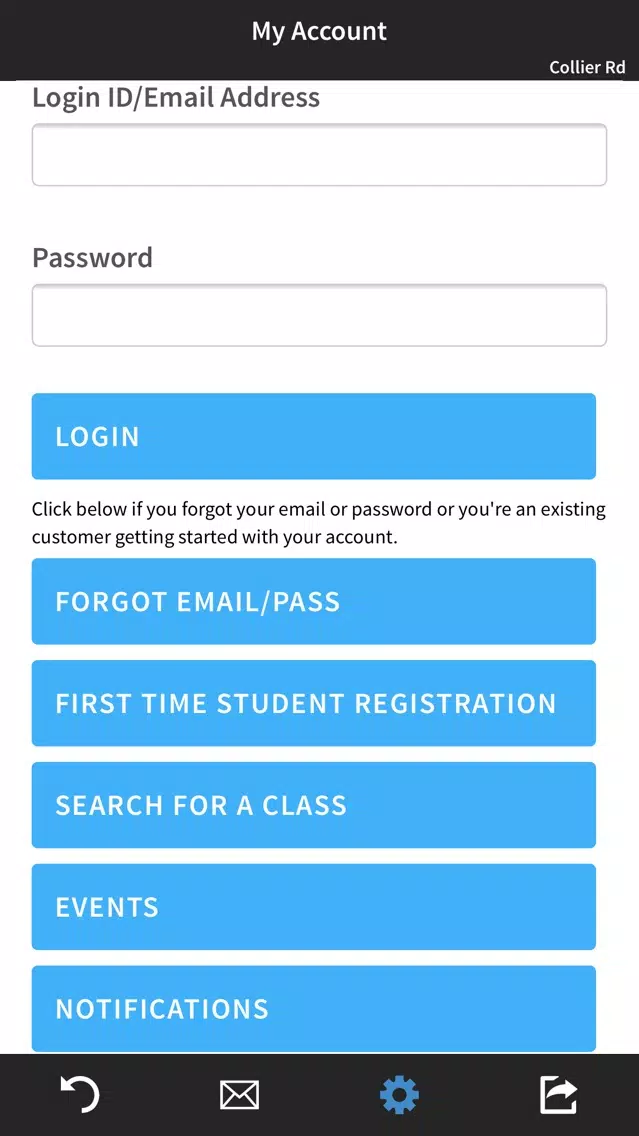Tap the Login ID/Email Address field

[319, 155]
